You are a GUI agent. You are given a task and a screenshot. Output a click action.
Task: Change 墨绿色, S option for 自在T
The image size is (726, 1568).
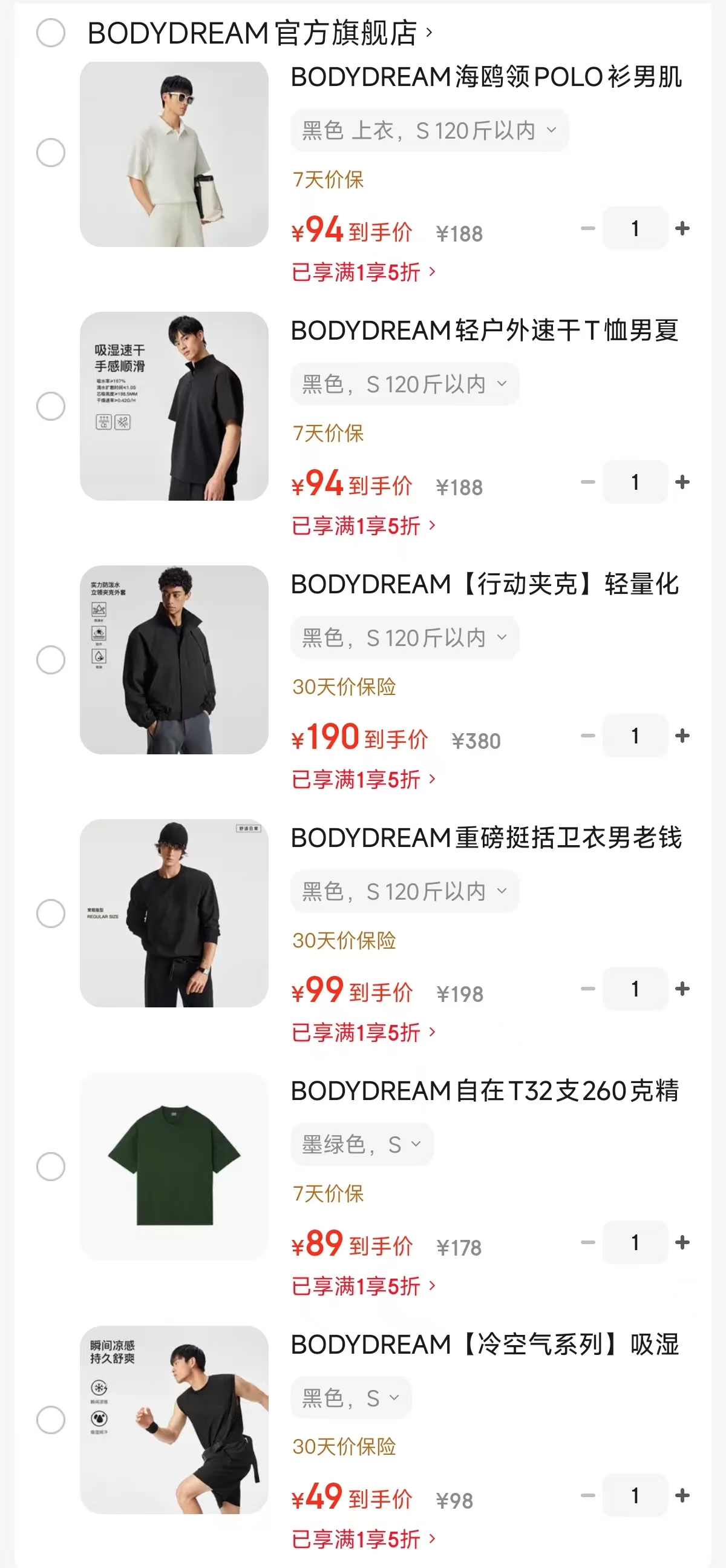361,1144
